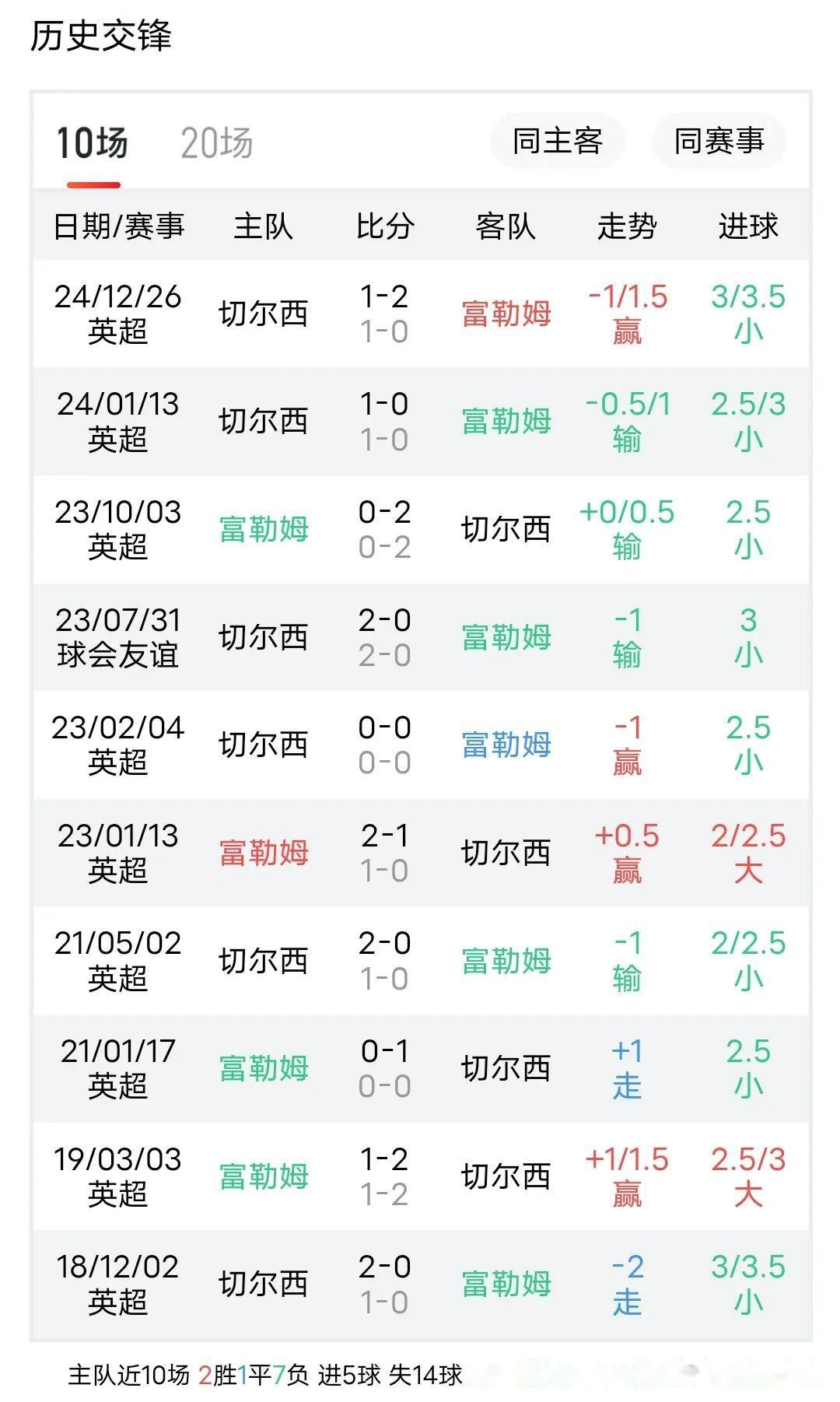Enable the 同主客 filter
840x1402 pixels.
click(558, 140)
